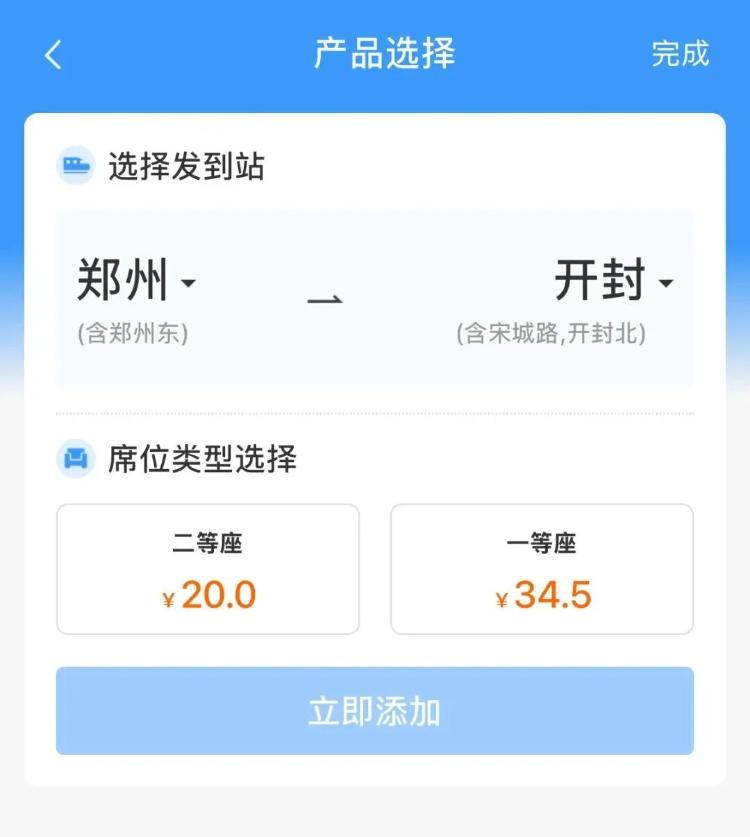Screen dimensions: 750x837
Task: Open the 郑州 departure station dropdown
Action: 137,282
